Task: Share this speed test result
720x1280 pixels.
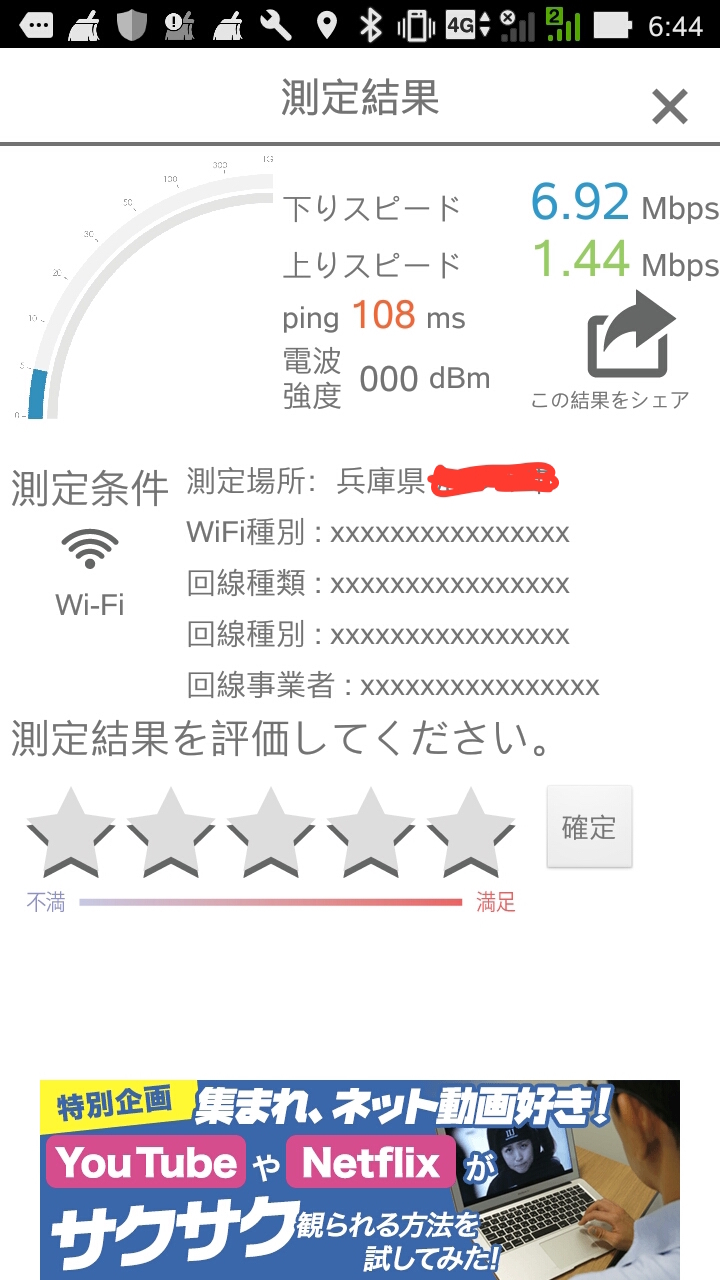Action: point(629,335)
